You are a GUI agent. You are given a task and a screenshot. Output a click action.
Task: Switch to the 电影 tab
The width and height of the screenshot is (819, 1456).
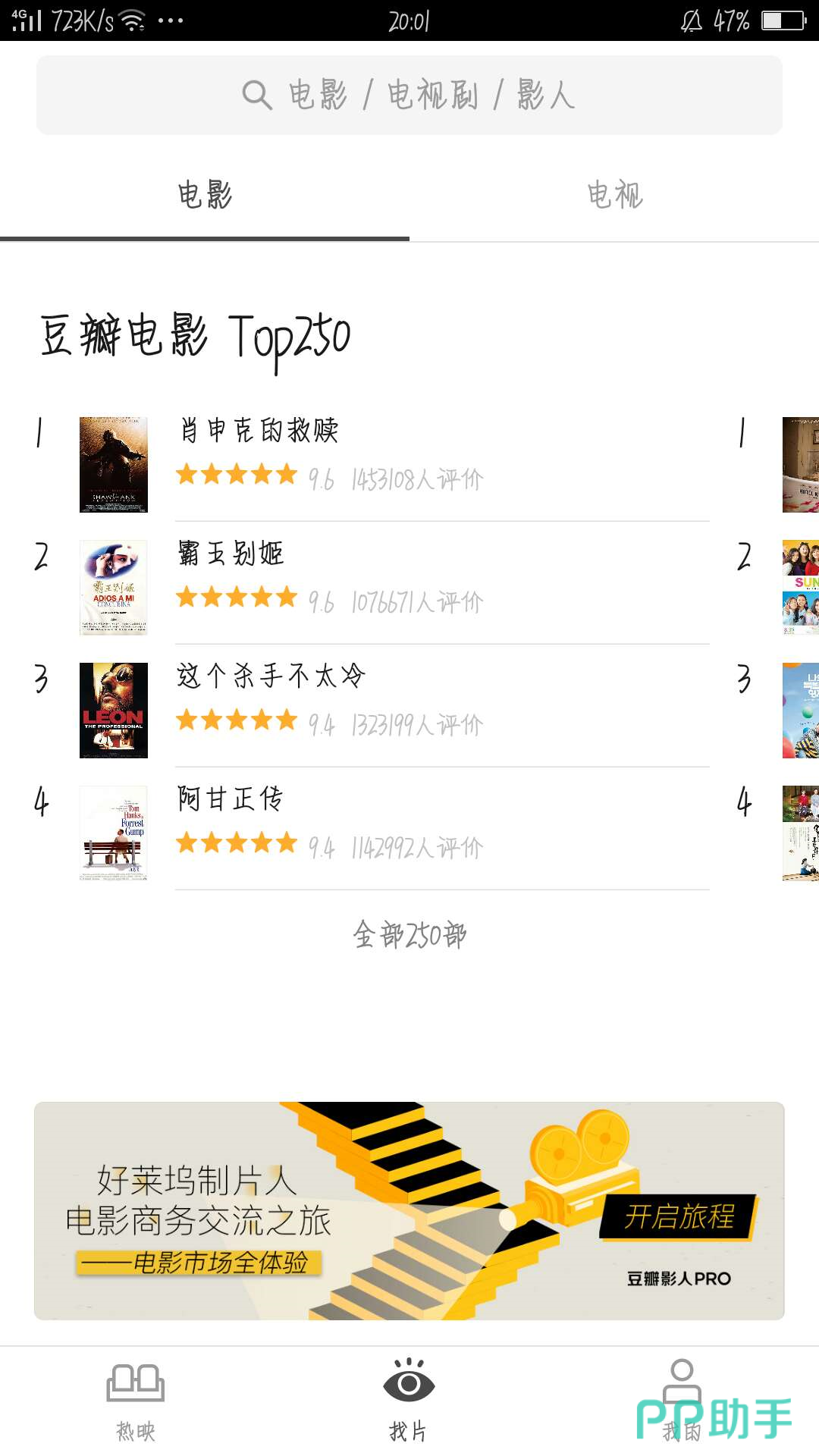coord(205,196)
